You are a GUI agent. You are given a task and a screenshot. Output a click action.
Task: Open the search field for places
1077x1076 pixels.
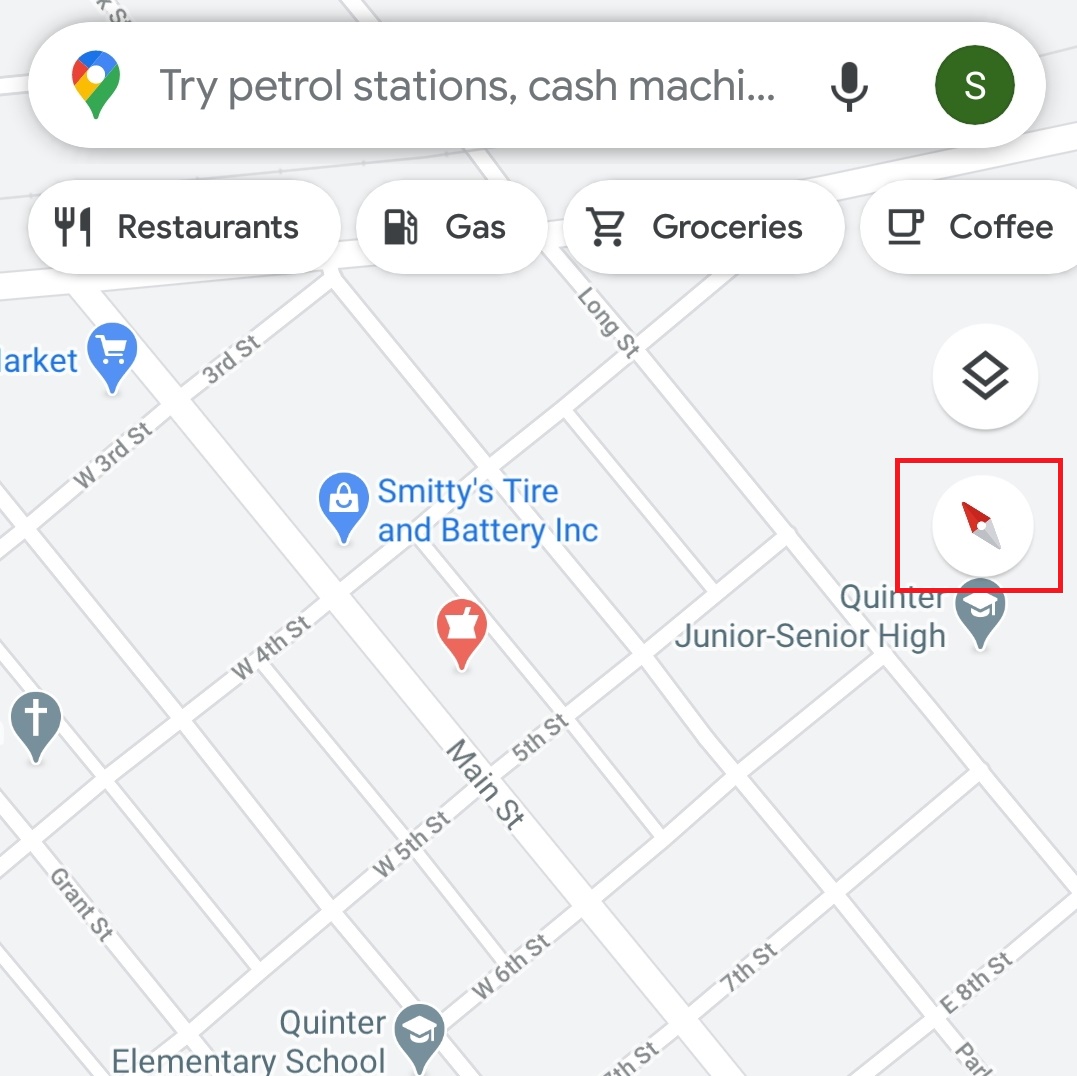tap(465, 87)
